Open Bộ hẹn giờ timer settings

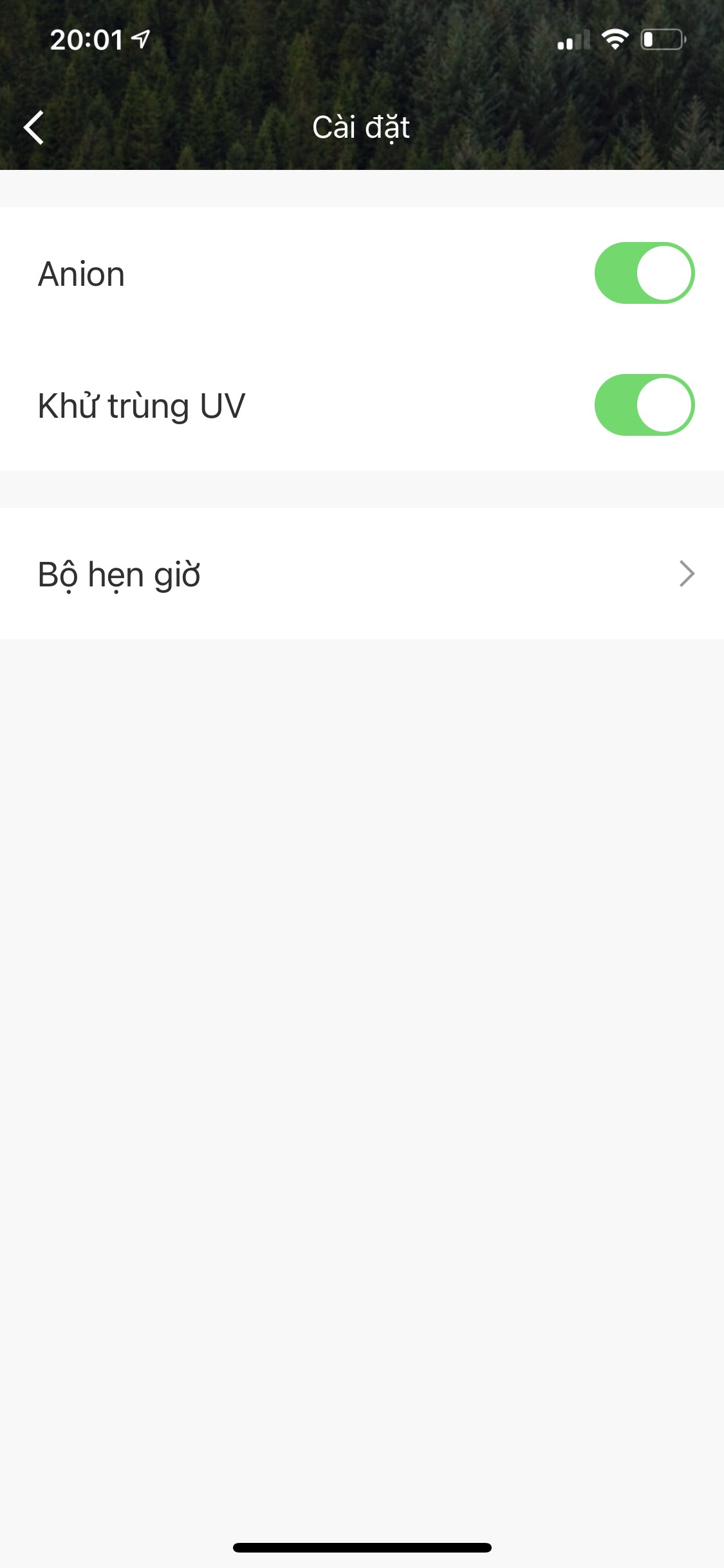362,574
